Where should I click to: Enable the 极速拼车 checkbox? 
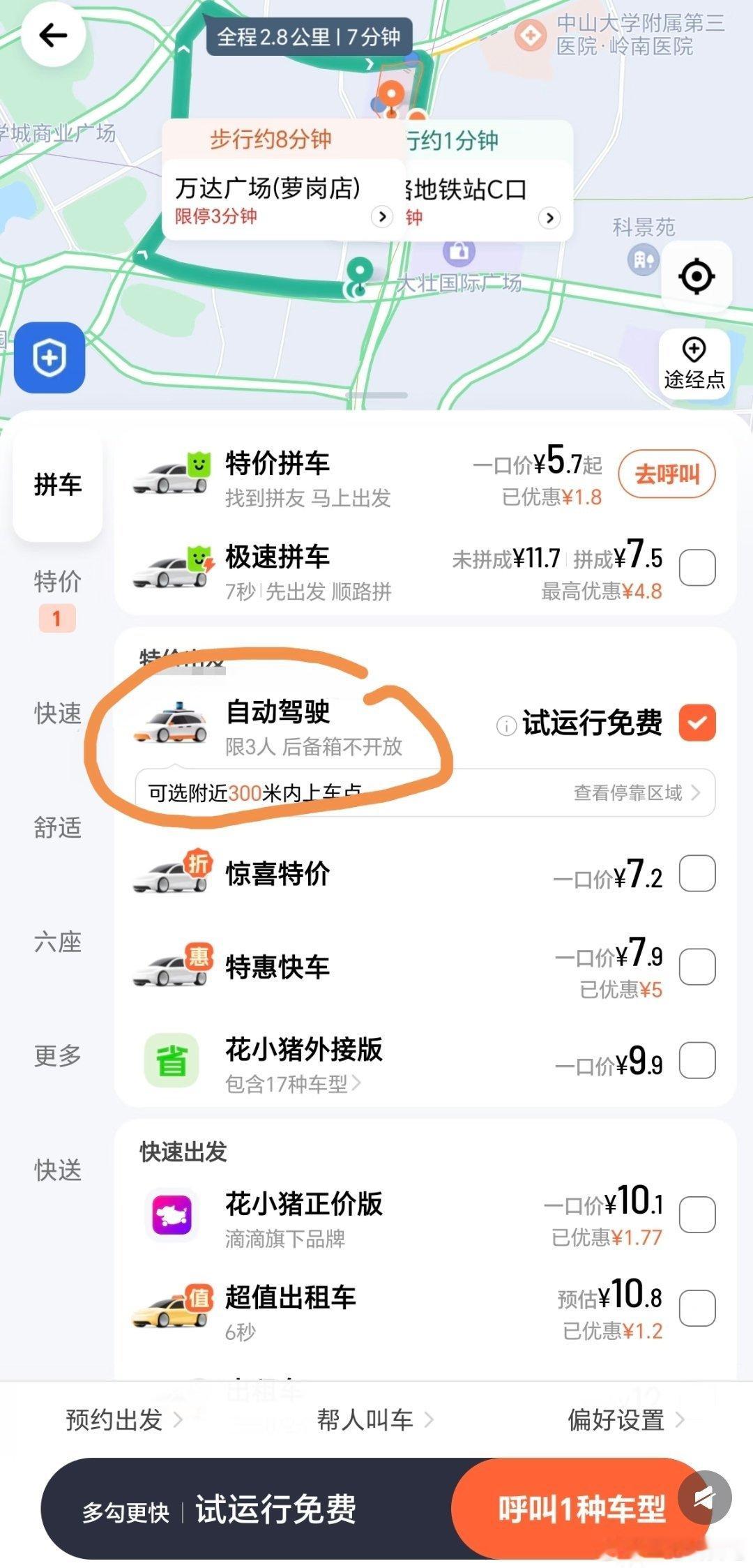[x=697, y=567]
